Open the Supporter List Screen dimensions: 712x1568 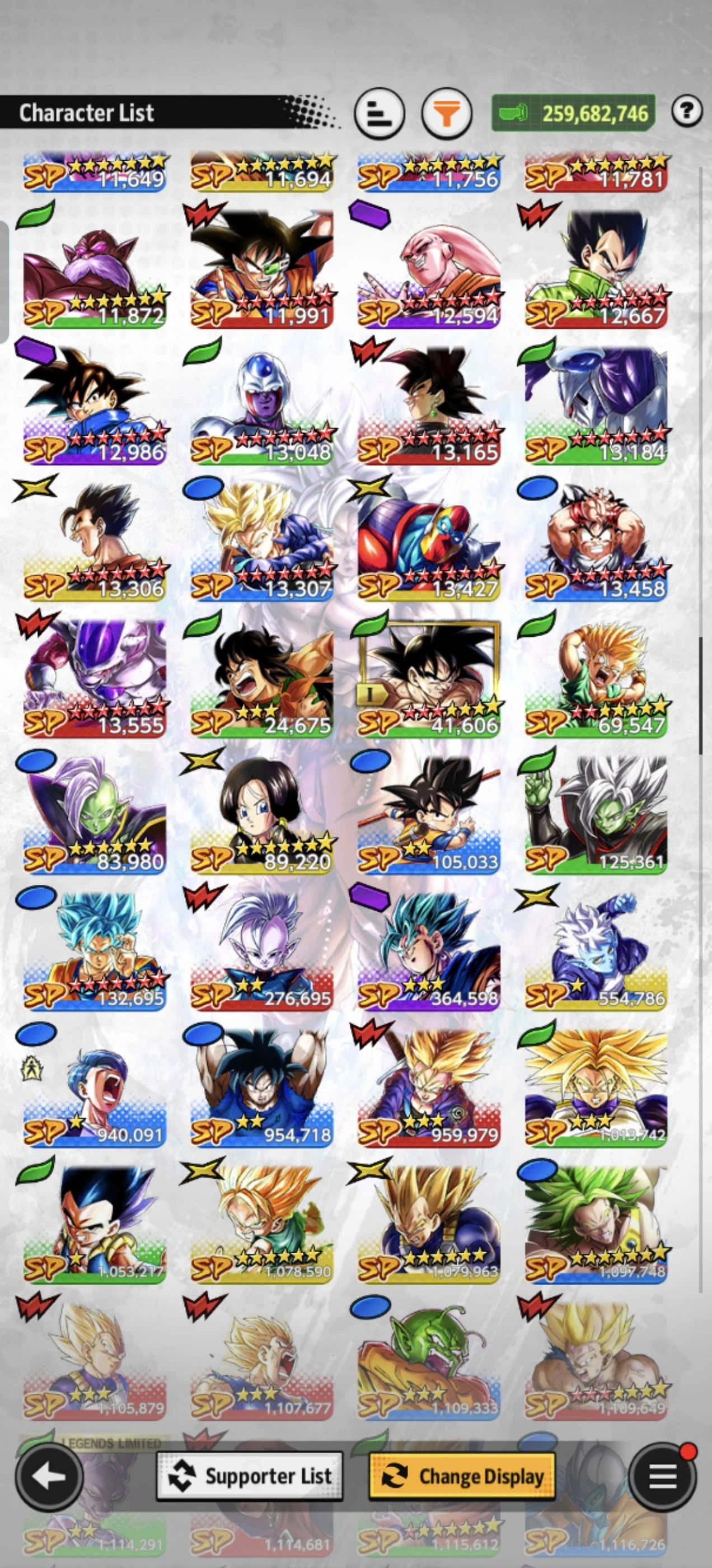(250, 1476)
